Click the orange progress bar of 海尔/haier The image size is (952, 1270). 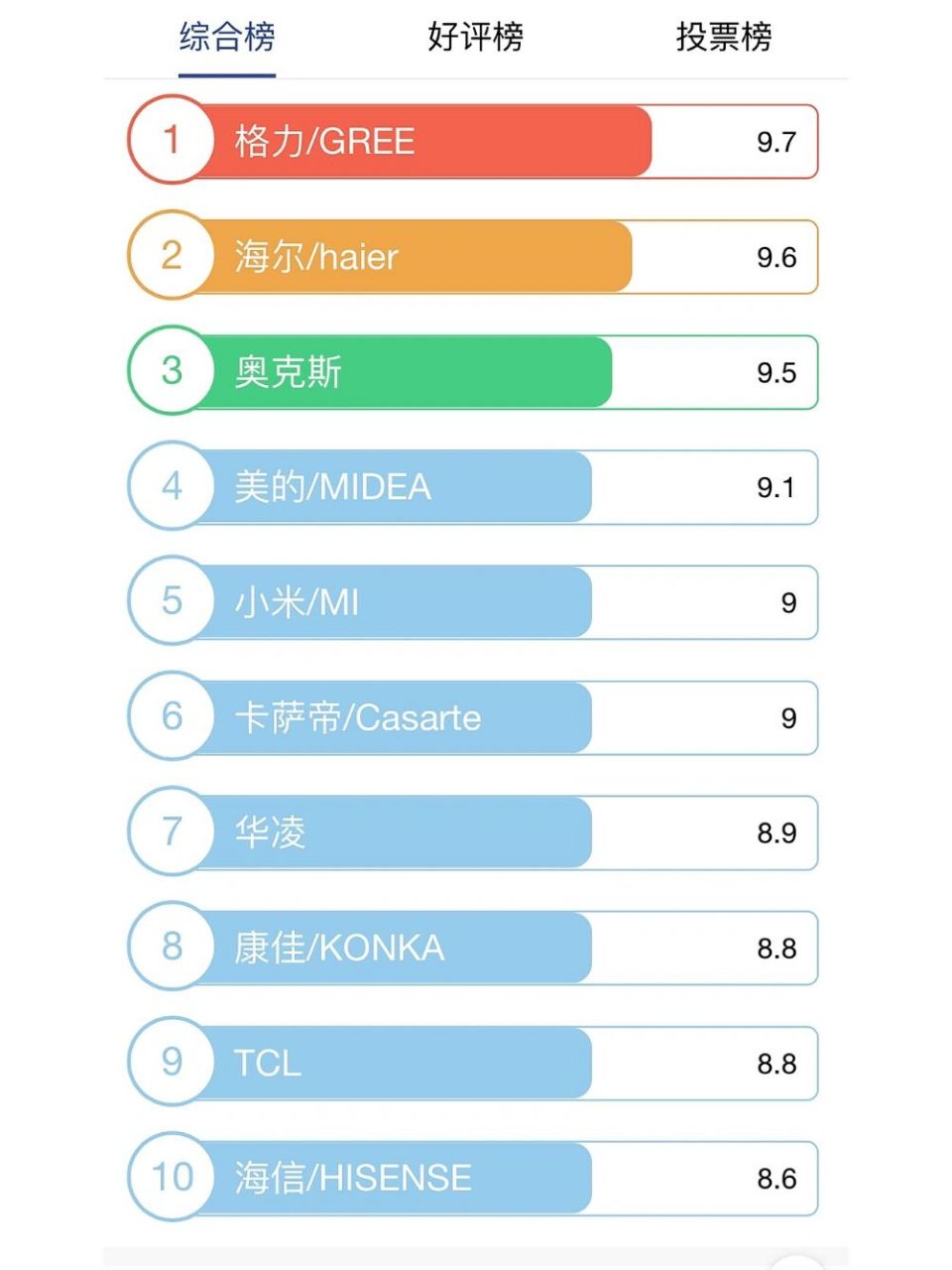pyautogui.click(x=446, y=256)
